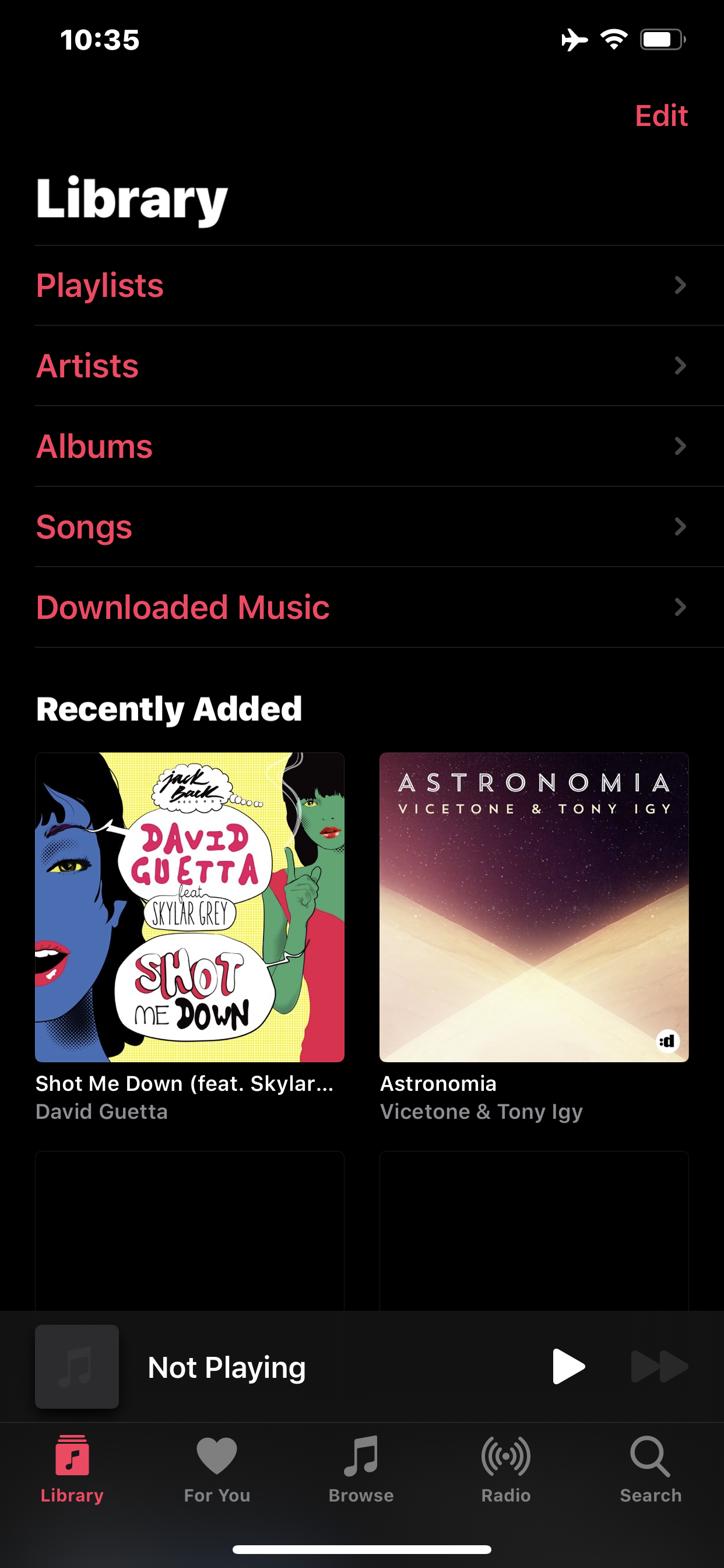Screen dimensions: 724x1568
Task: Tap Edit to customize the library
Action: [x=660, y=116]
